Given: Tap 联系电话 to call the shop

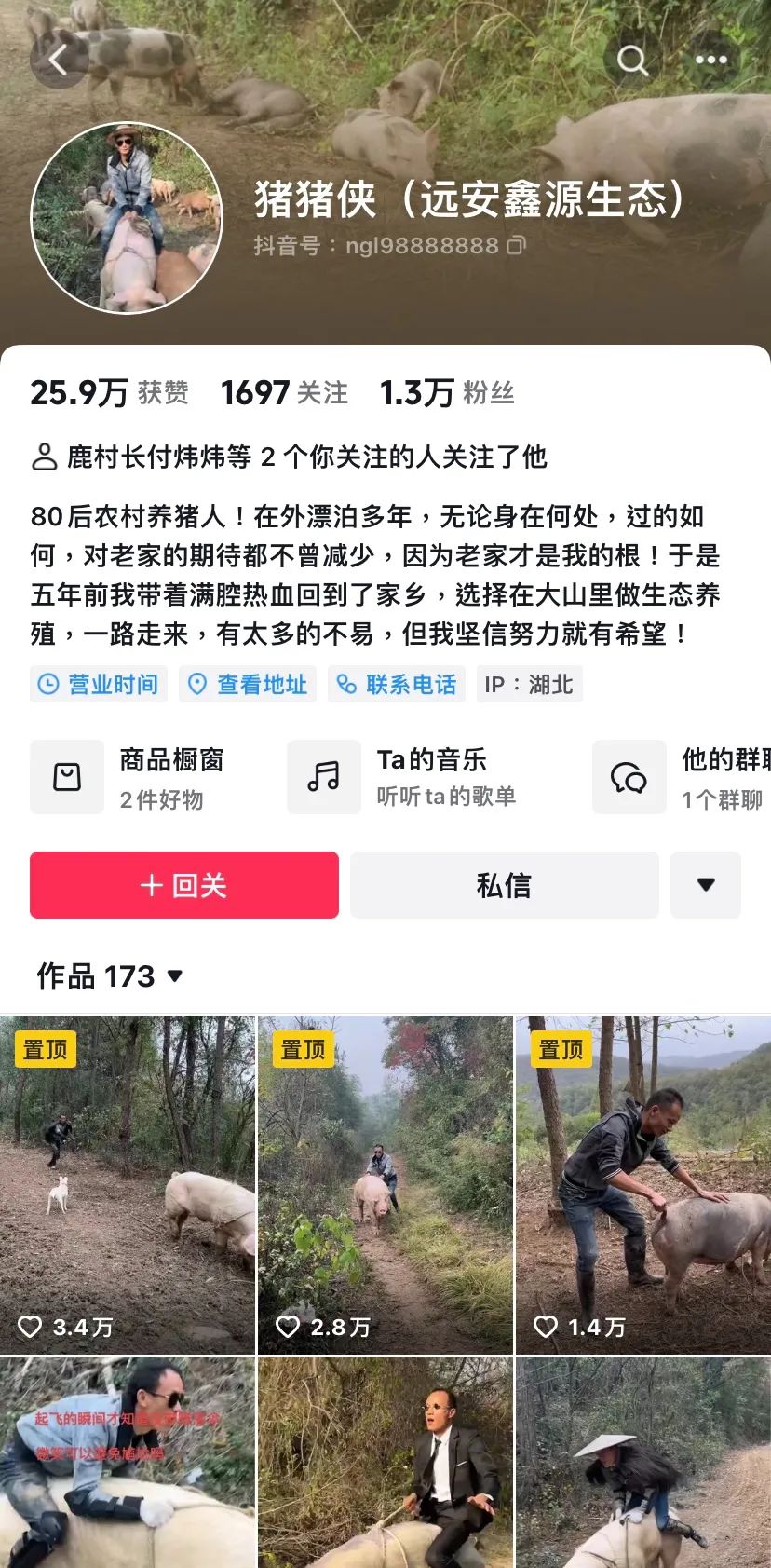Looking at the screenshot, I should click(x=397, y=685).
